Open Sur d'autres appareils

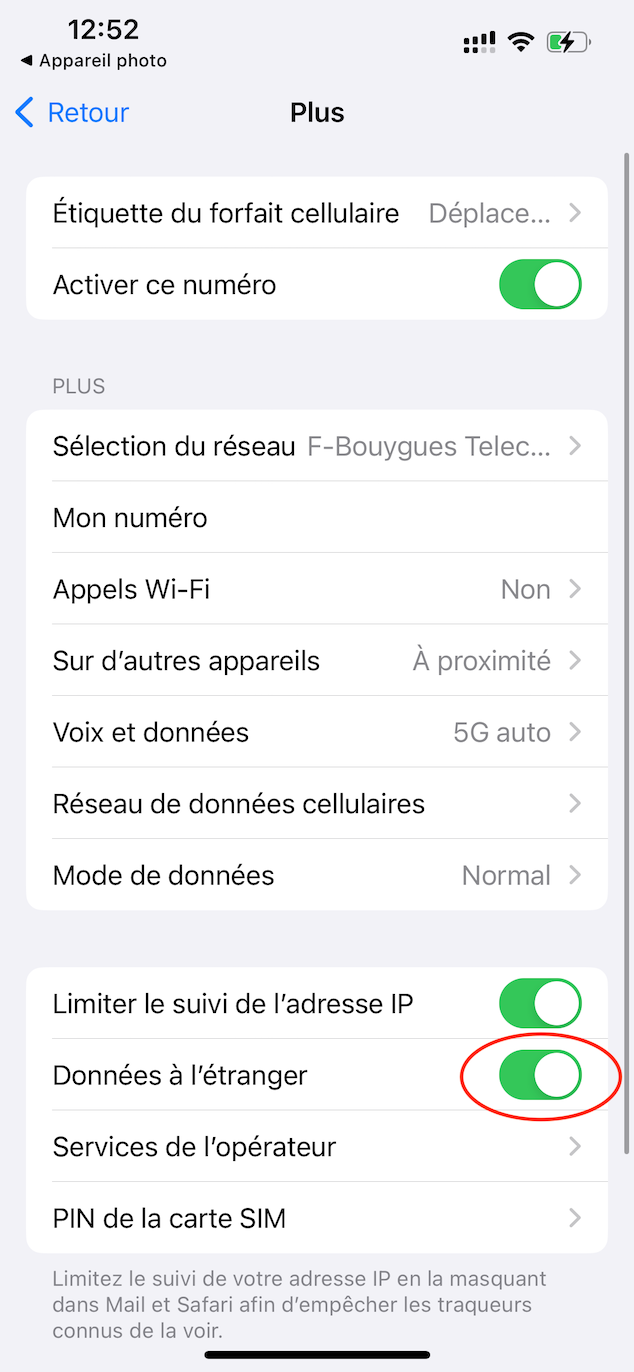(316, 661)
